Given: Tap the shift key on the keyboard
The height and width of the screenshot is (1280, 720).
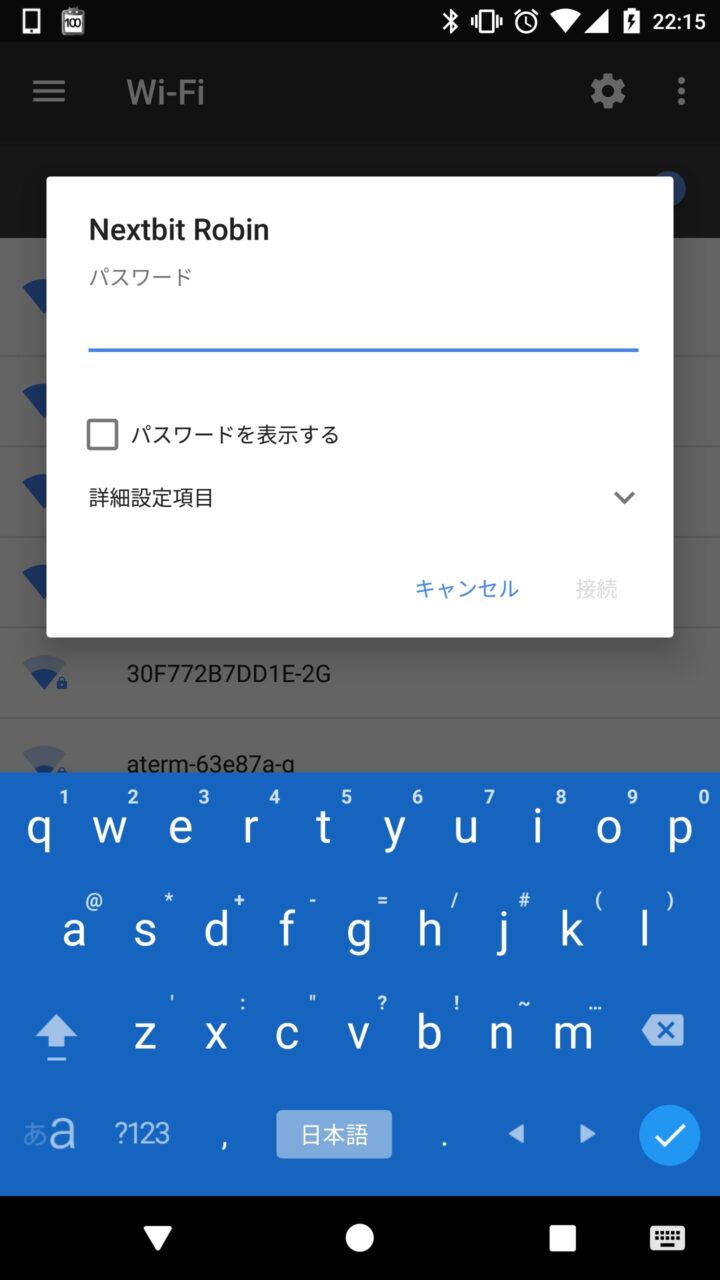Looking at the screenshot, I should pos(57,1033).
